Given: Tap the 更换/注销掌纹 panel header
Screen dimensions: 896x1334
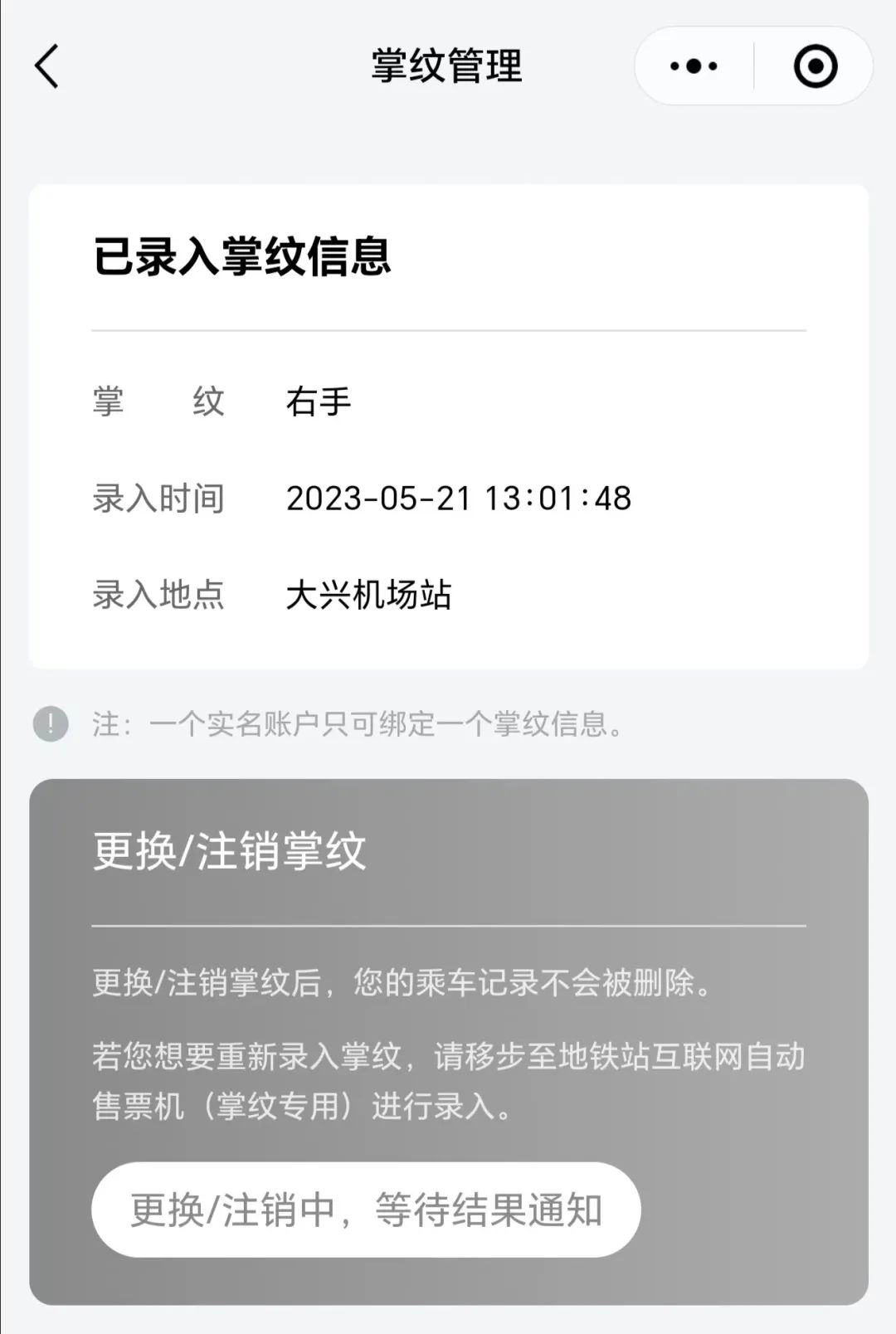Looking at the screenshot, I should pos(228,852).
